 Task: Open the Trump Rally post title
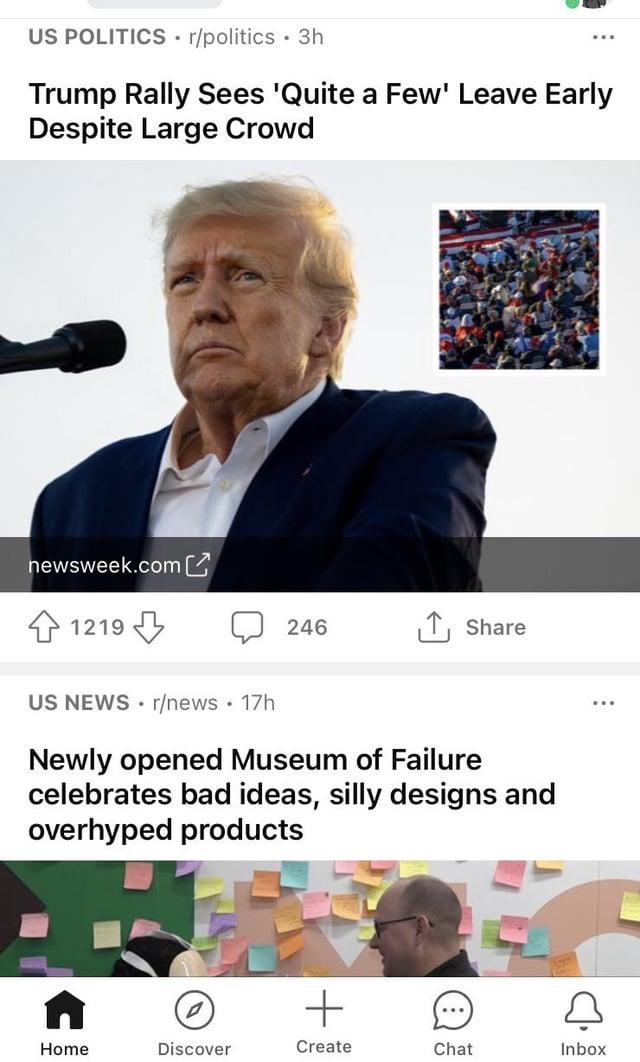click(x=320, y=111)
